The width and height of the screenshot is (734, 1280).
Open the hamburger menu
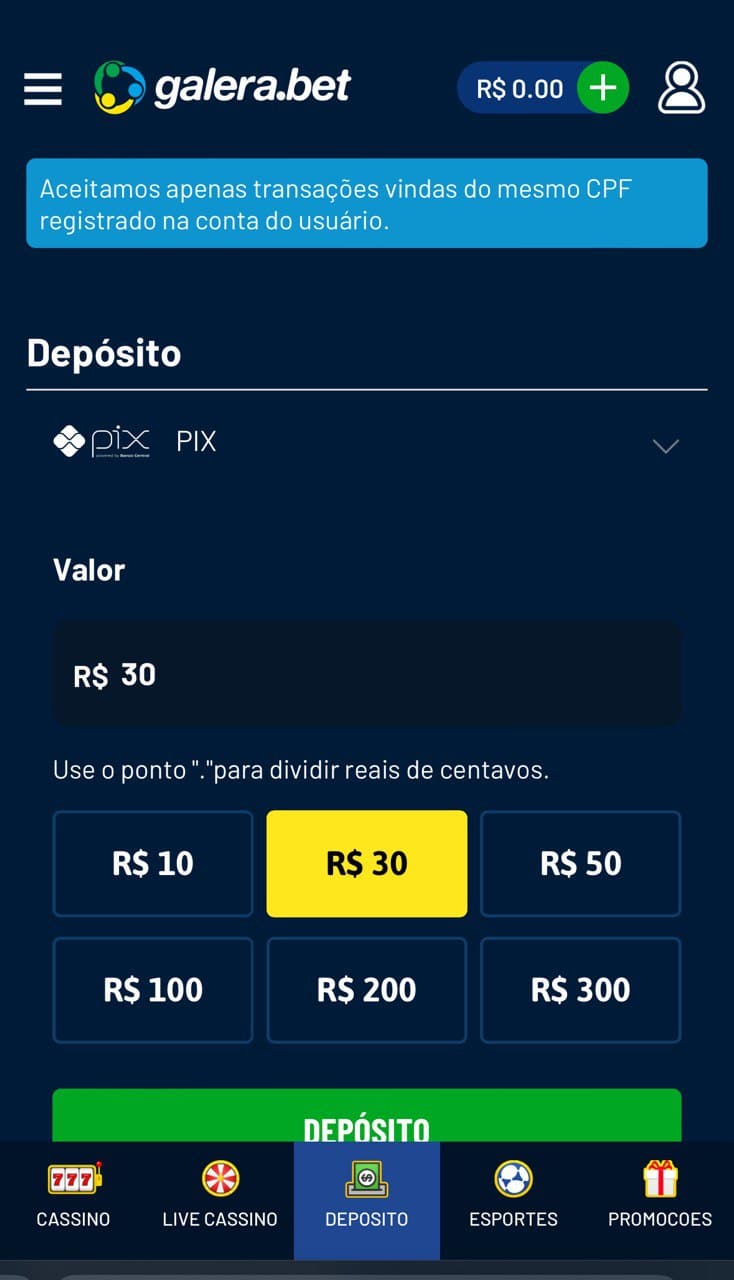43,89
